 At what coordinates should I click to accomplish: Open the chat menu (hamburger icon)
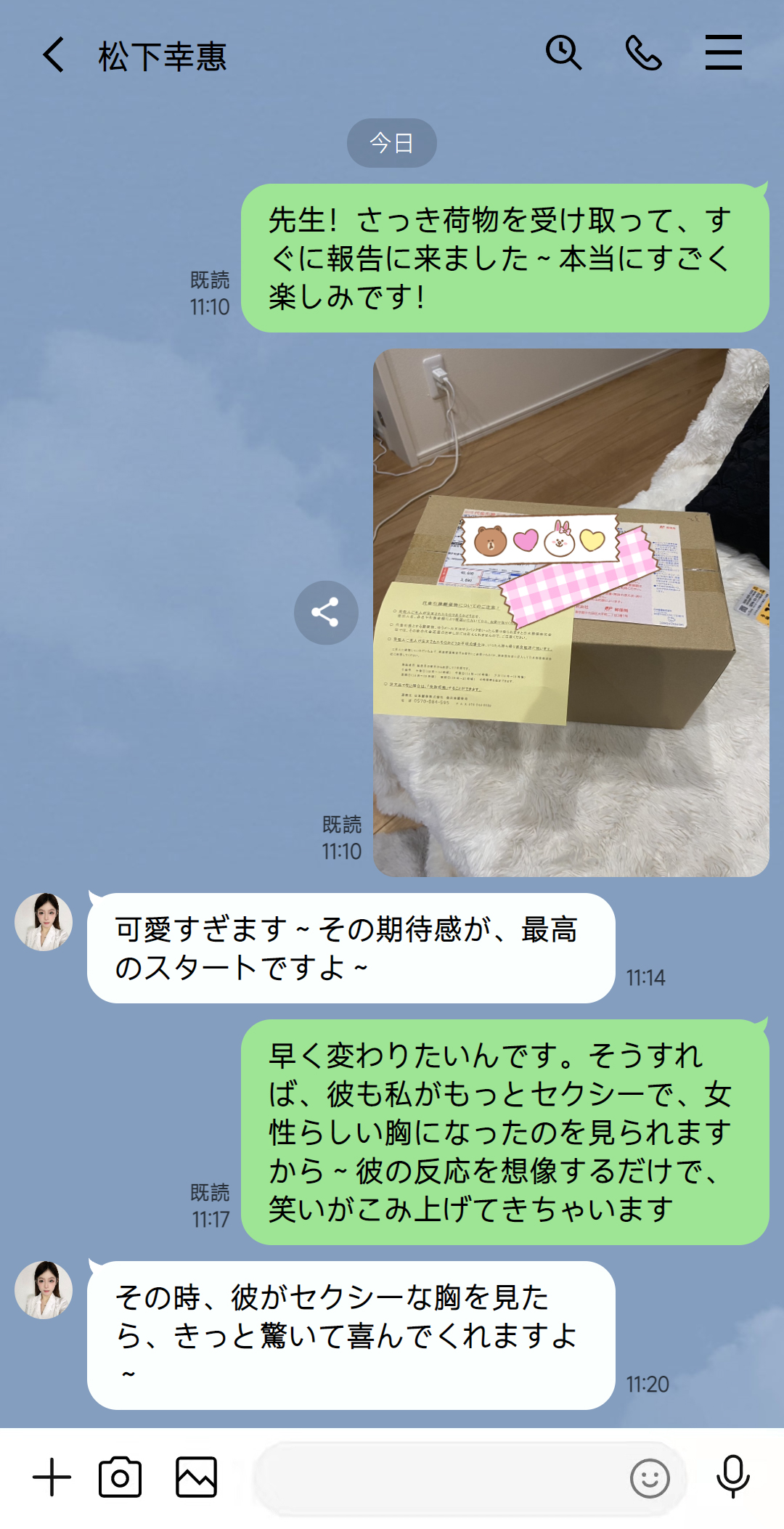pos(723,53)
